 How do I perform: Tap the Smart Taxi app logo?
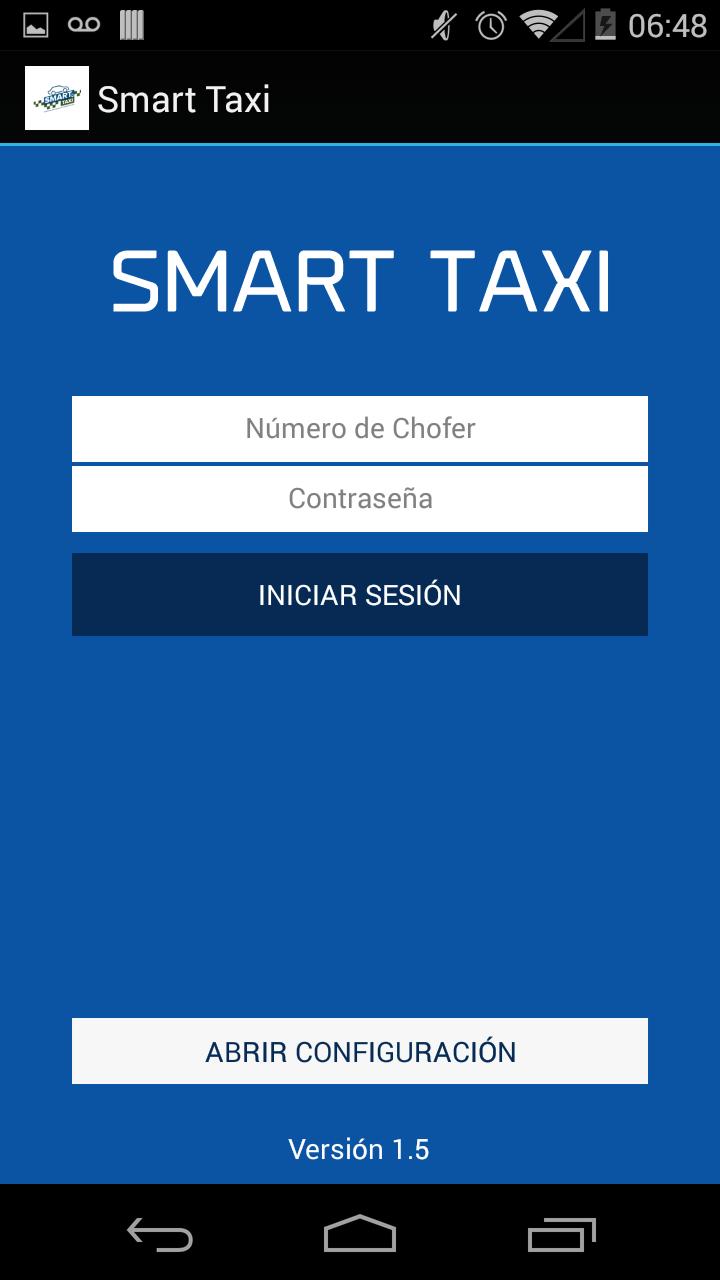(56, 97)
